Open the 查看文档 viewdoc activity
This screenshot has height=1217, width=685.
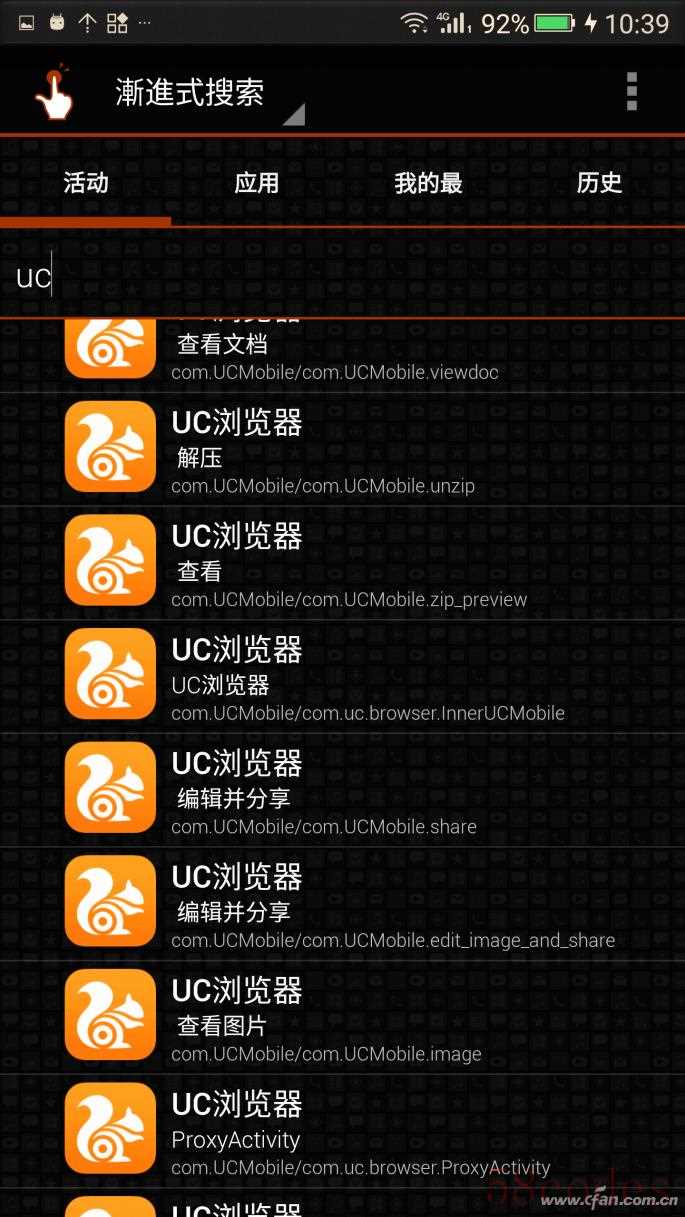click(x=342, y=355)
